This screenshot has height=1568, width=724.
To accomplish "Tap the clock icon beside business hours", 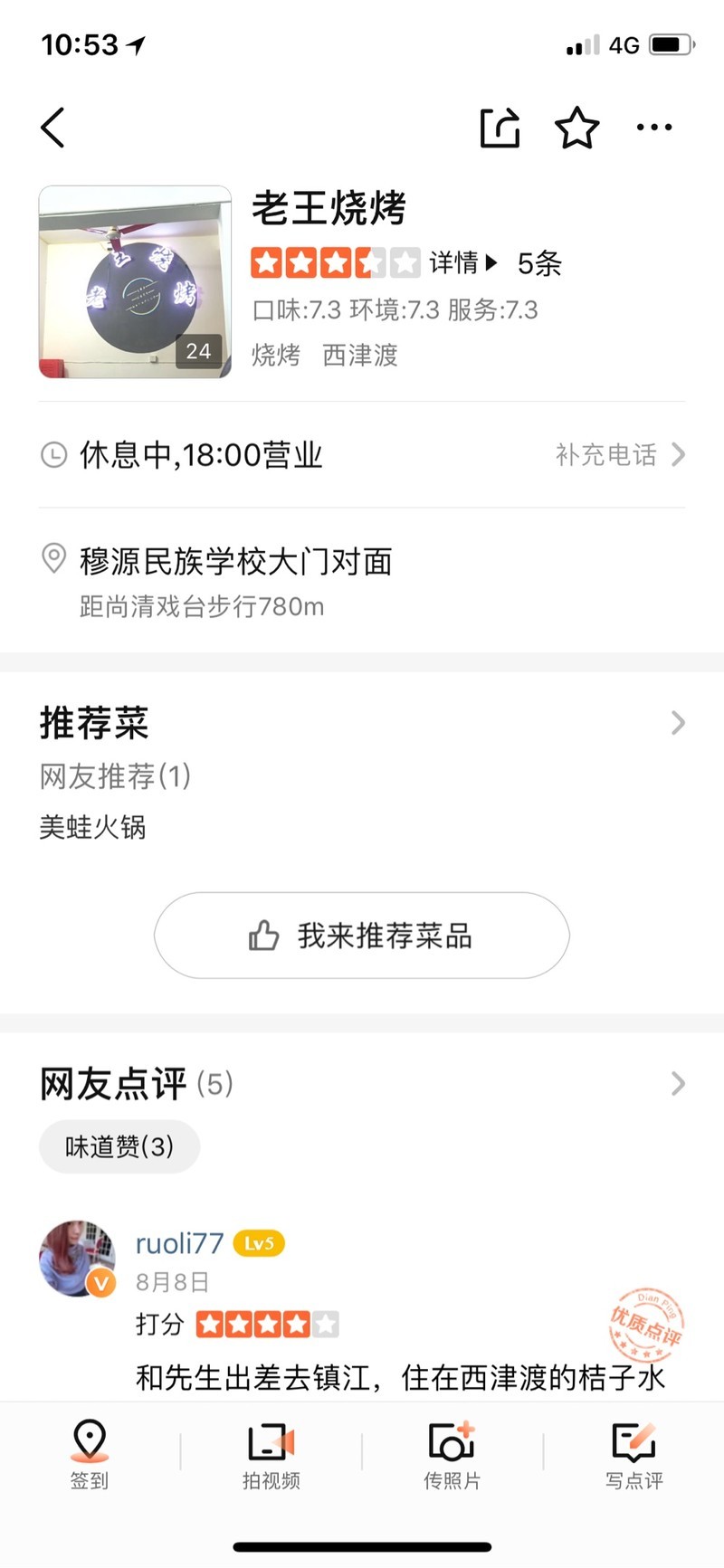I will coord(54,454).
